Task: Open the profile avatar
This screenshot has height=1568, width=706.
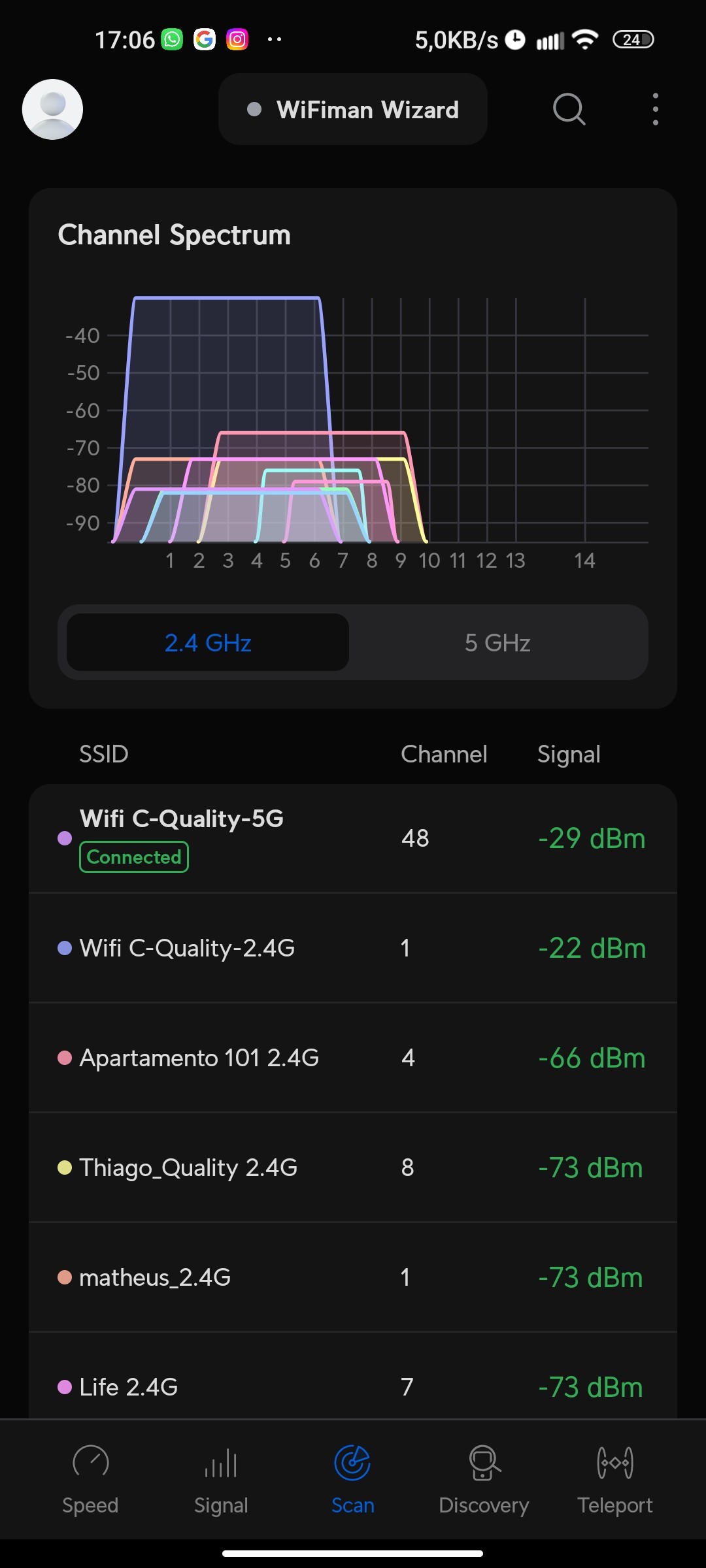Action: pyautogui.click(x=52, y=109)
